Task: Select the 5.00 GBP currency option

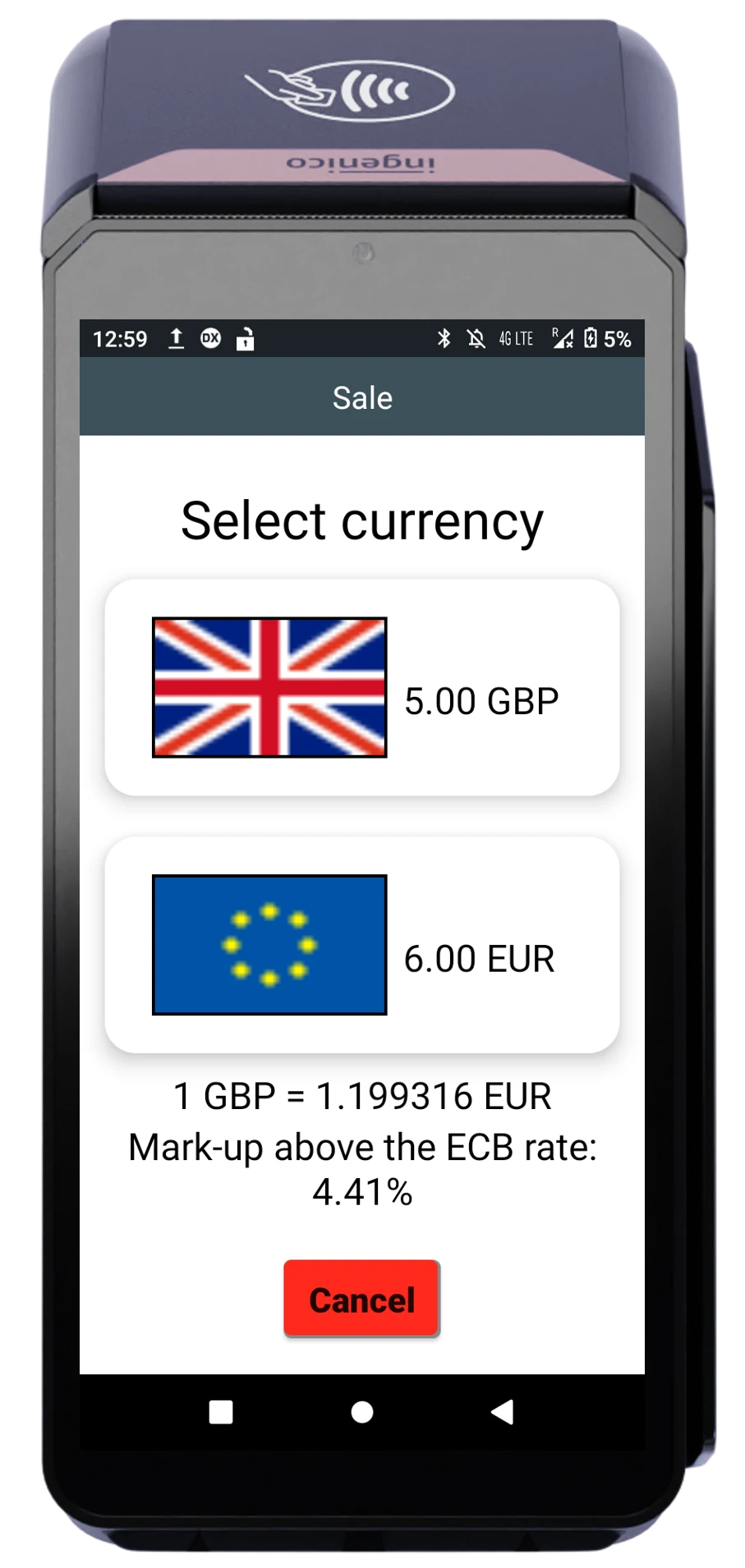Action: 361,688
